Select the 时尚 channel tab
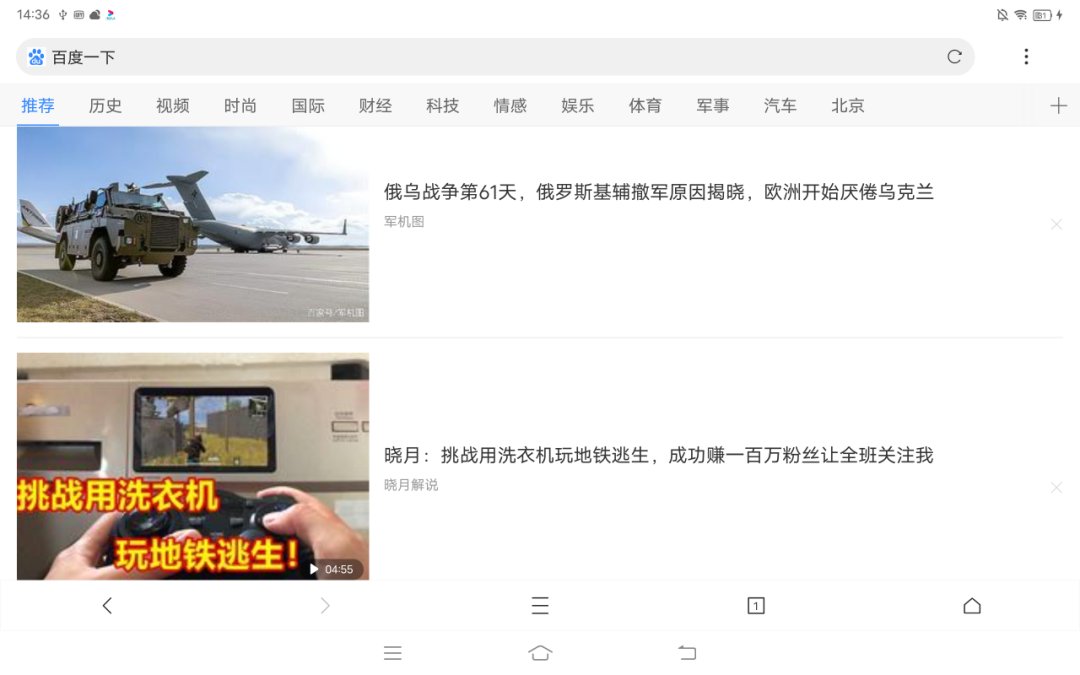The width and height of the screenshot is (1080, 675). [x=240, y=106]
